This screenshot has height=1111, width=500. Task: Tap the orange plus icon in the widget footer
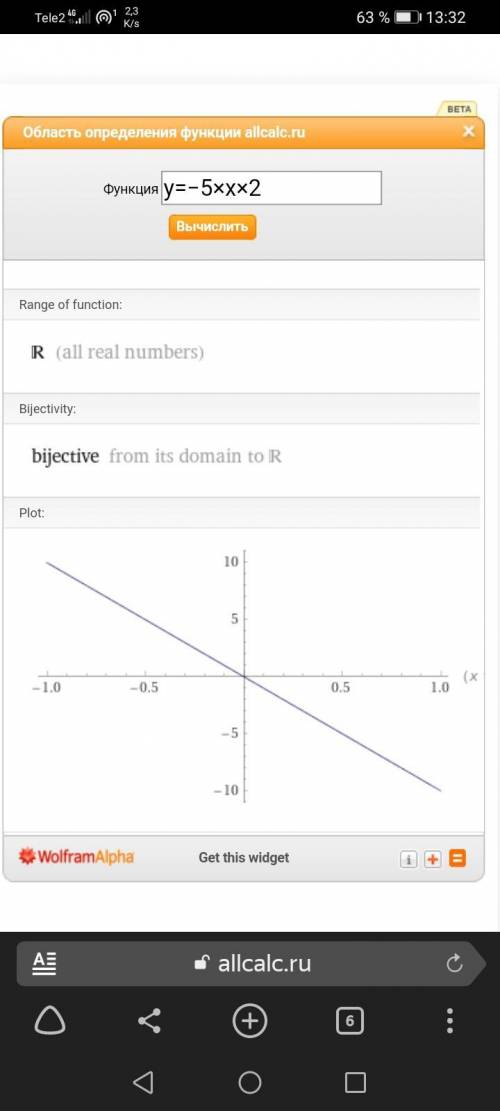432,859
